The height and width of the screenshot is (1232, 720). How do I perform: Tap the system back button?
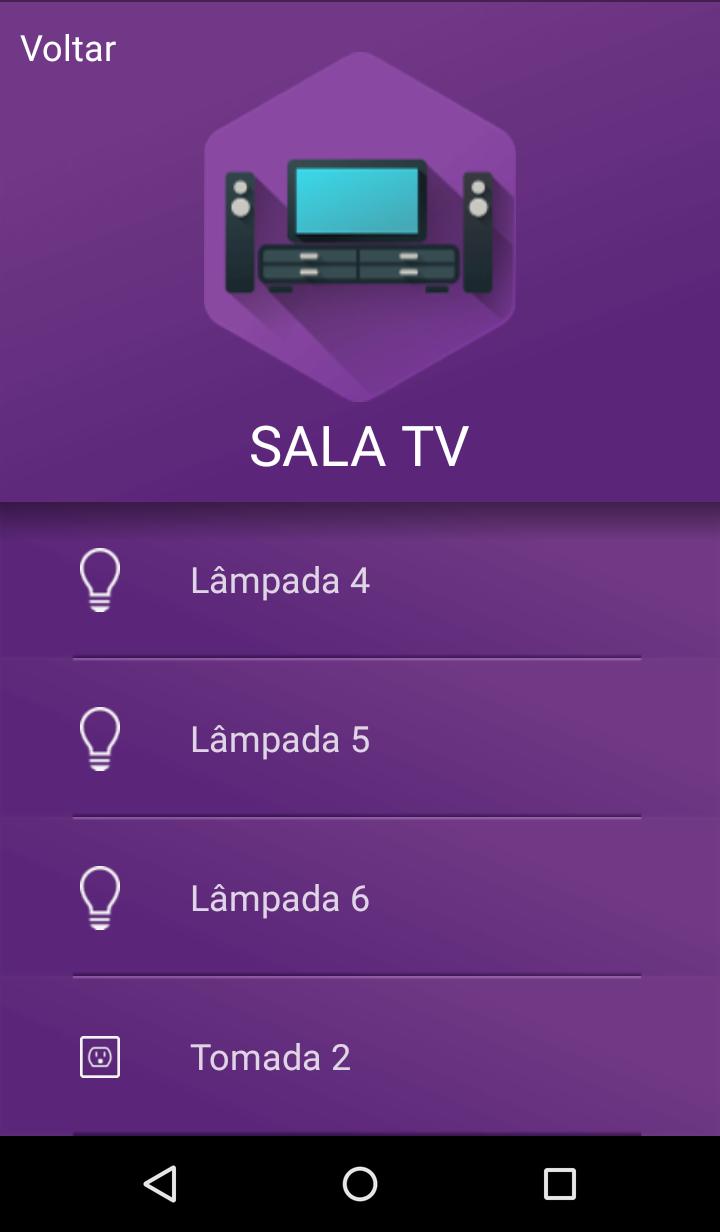click(160, 1184)
